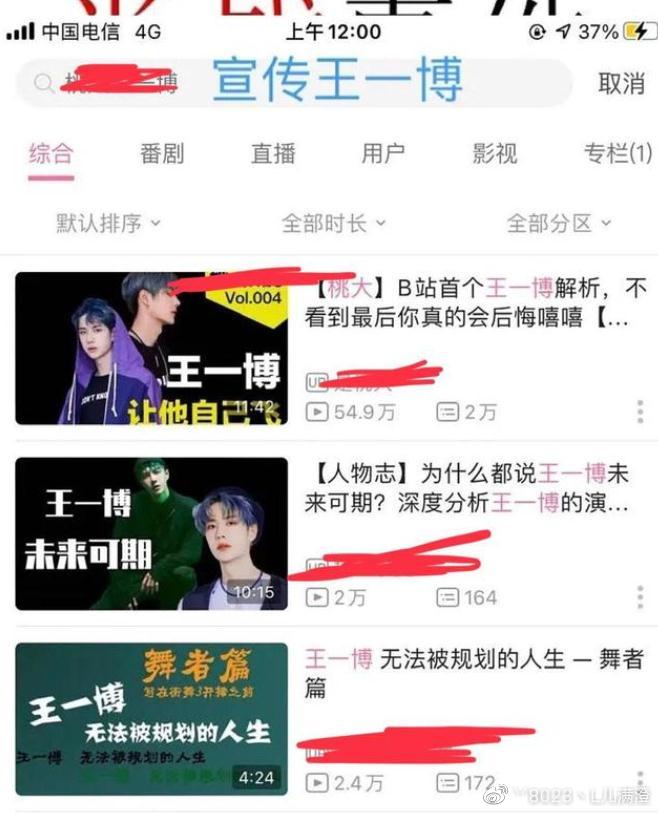Screen dimensions: 658x813
Task: Open the overflow menu for B站首个王一博解析
Action: point(640,412)
